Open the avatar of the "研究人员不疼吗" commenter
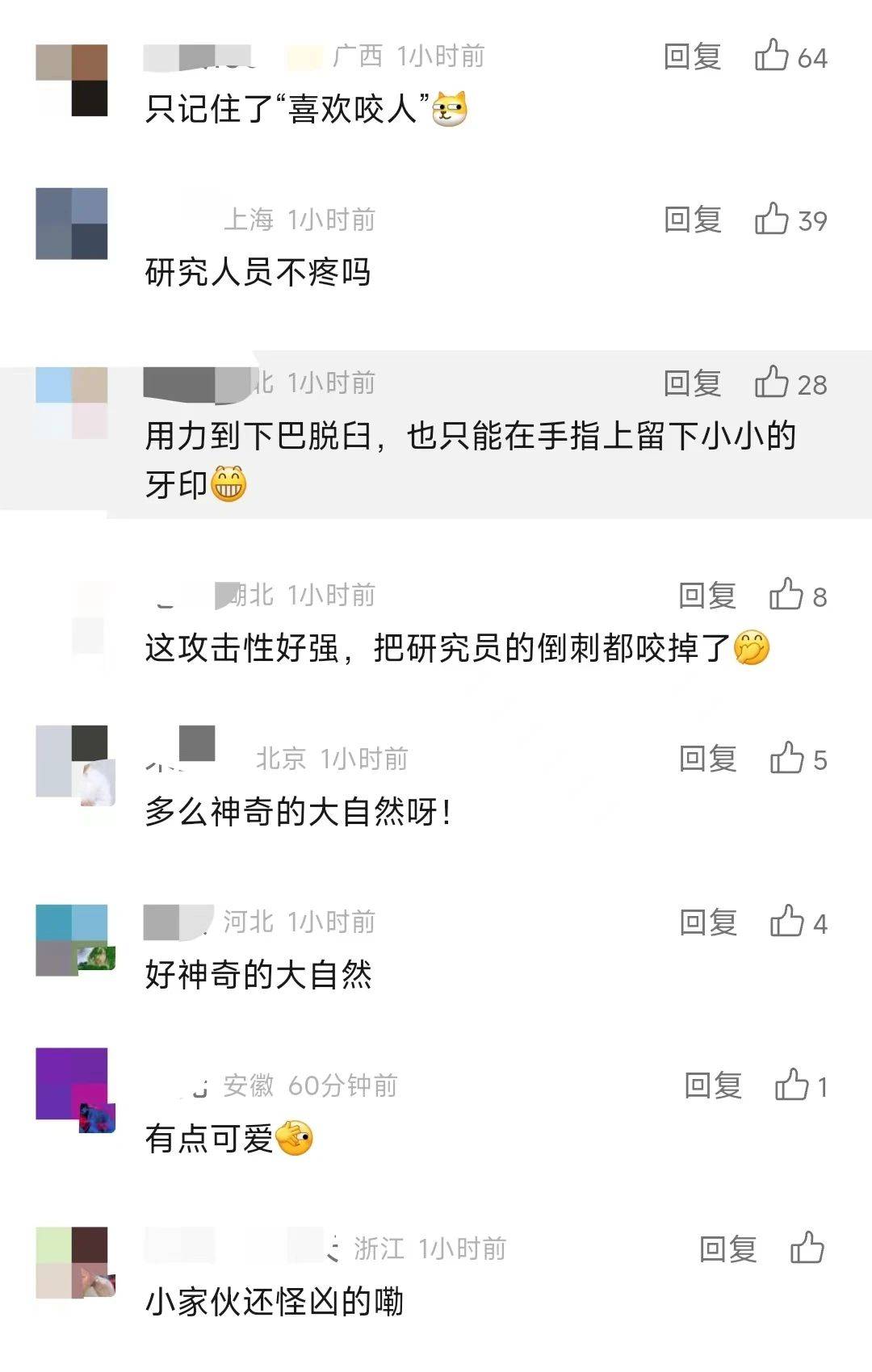The image size is (872, 1372). tap(72, 224)
